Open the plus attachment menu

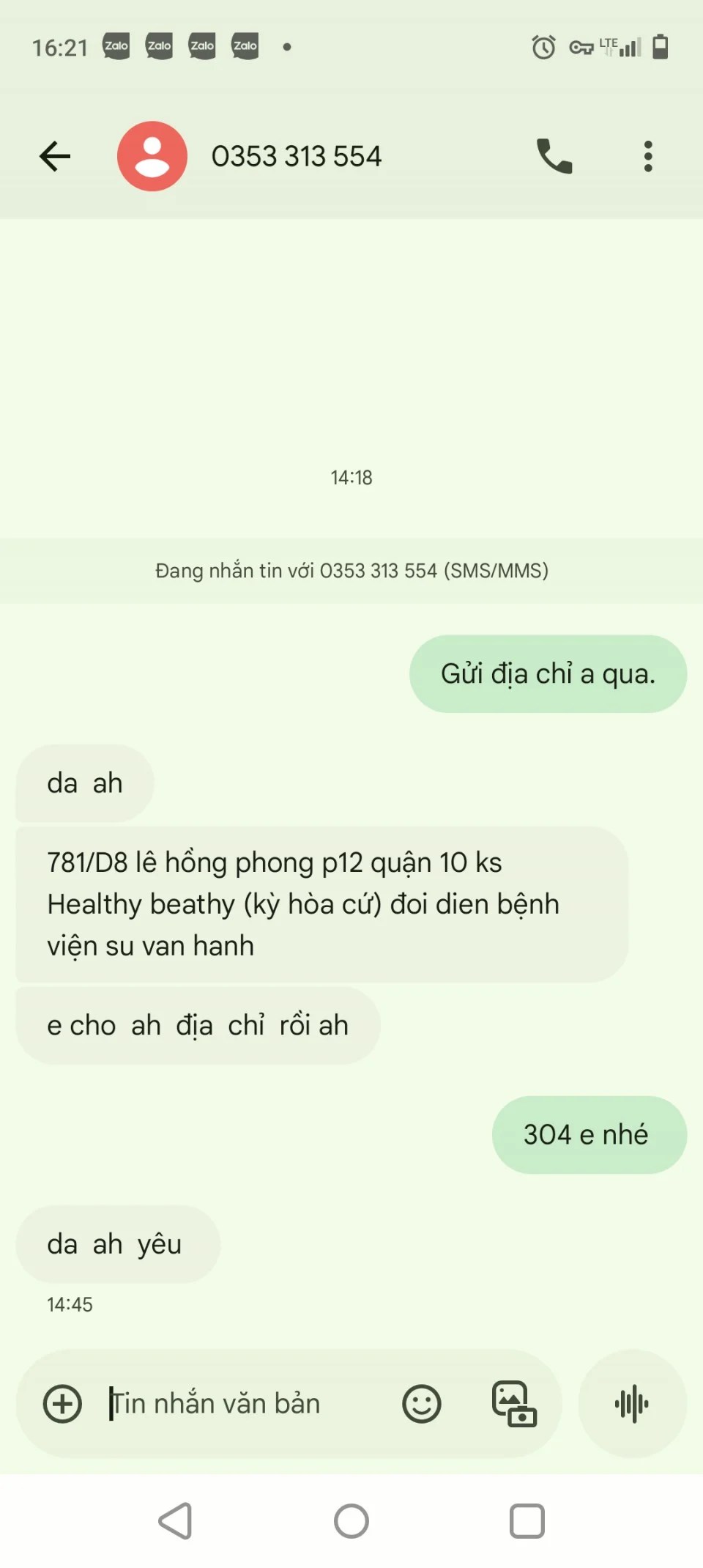click(x=63, y=1404)
